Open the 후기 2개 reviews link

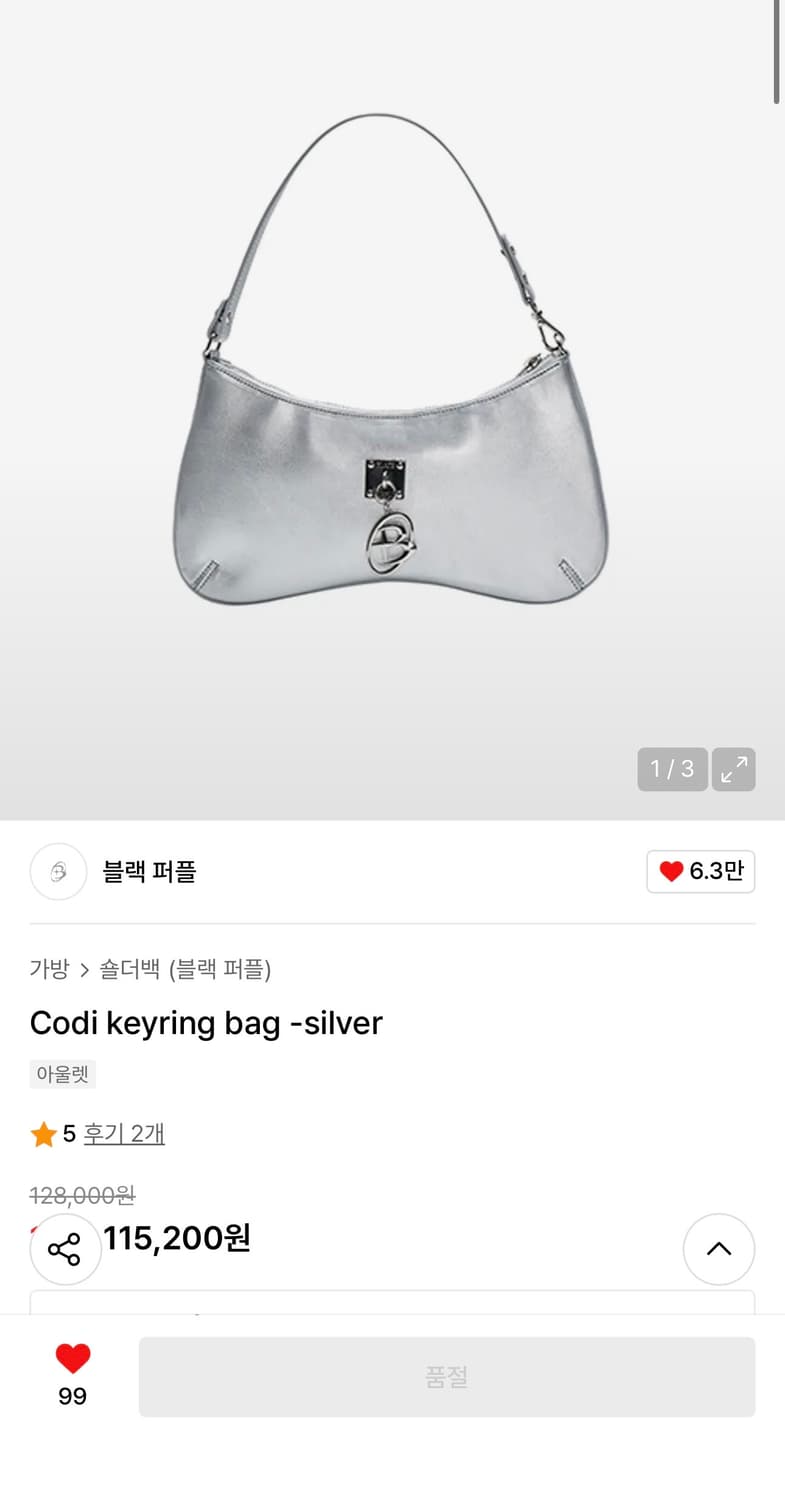tap(124, 1134)
